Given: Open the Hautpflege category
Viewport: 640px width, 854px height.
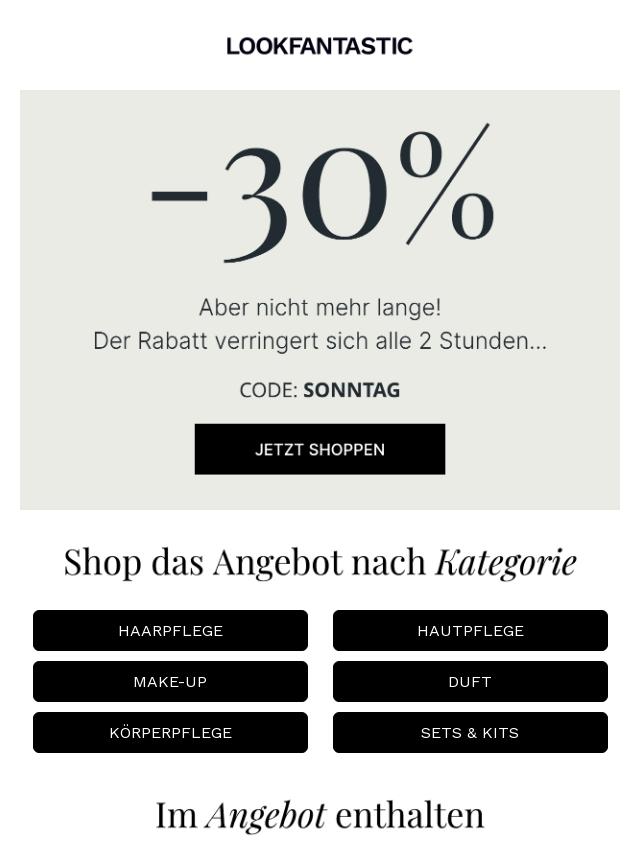Looking at the screenshot, I should point(470,630).
